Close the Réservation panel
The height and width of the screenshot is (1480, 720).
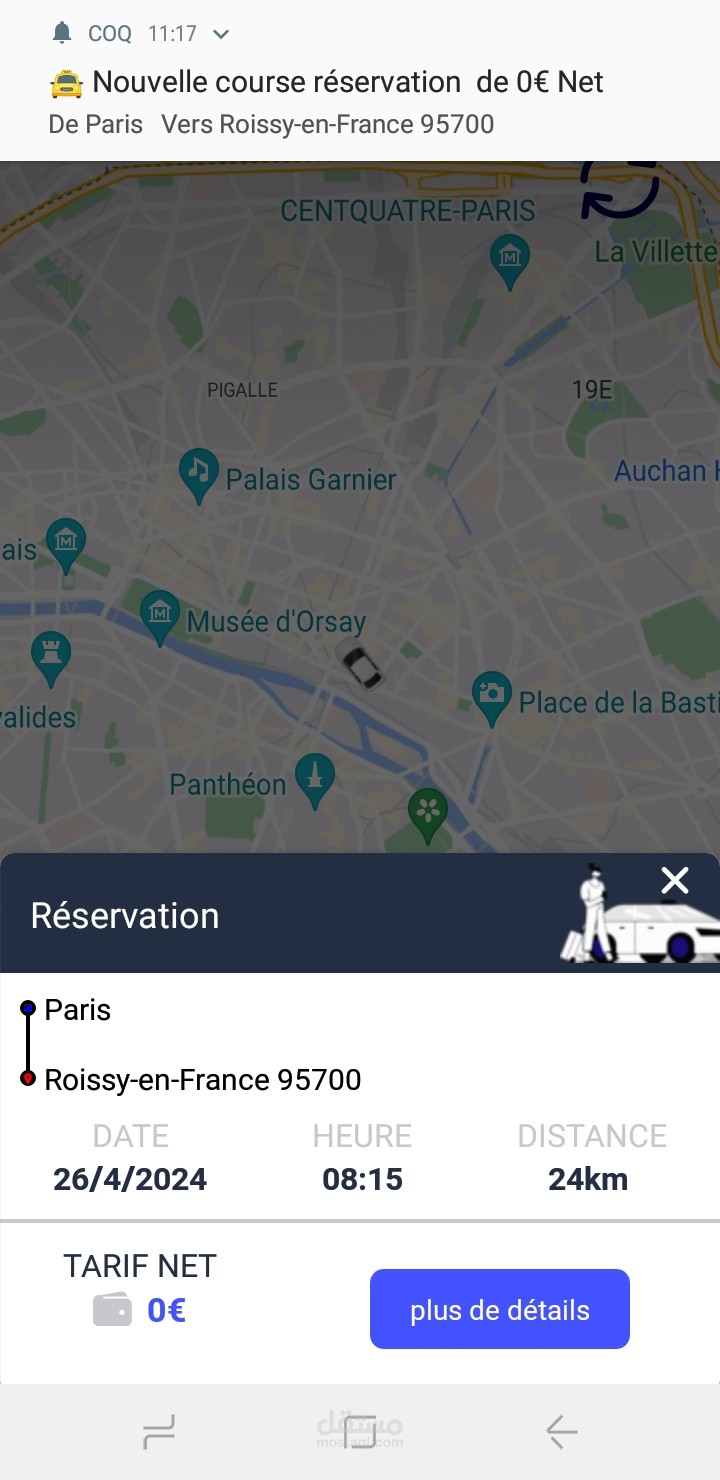[x=675, y=881]
